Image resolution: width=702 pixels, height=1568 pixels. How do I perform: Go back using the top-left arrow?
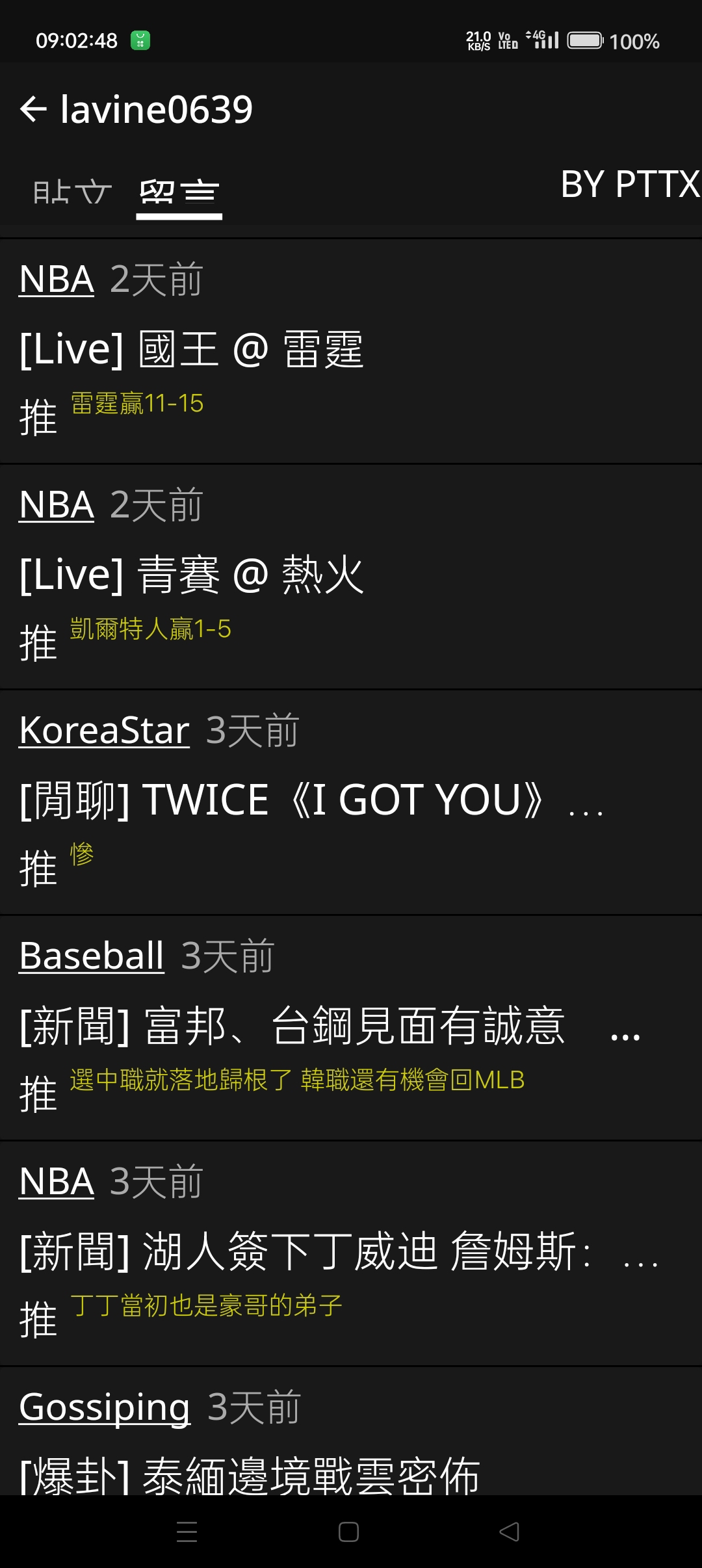[34, 109]
